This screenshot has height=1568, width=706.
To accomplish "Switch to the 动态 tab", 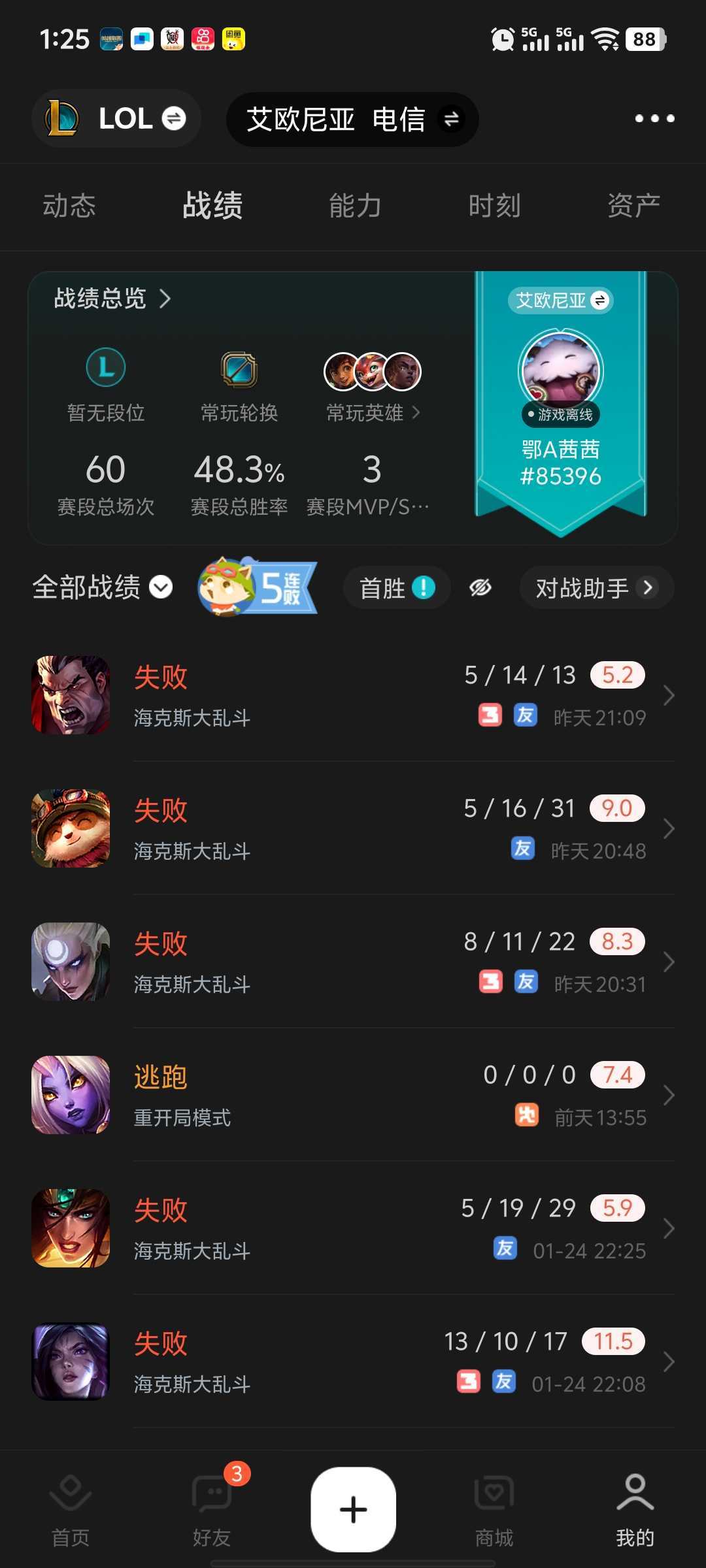I will point(69,206).
